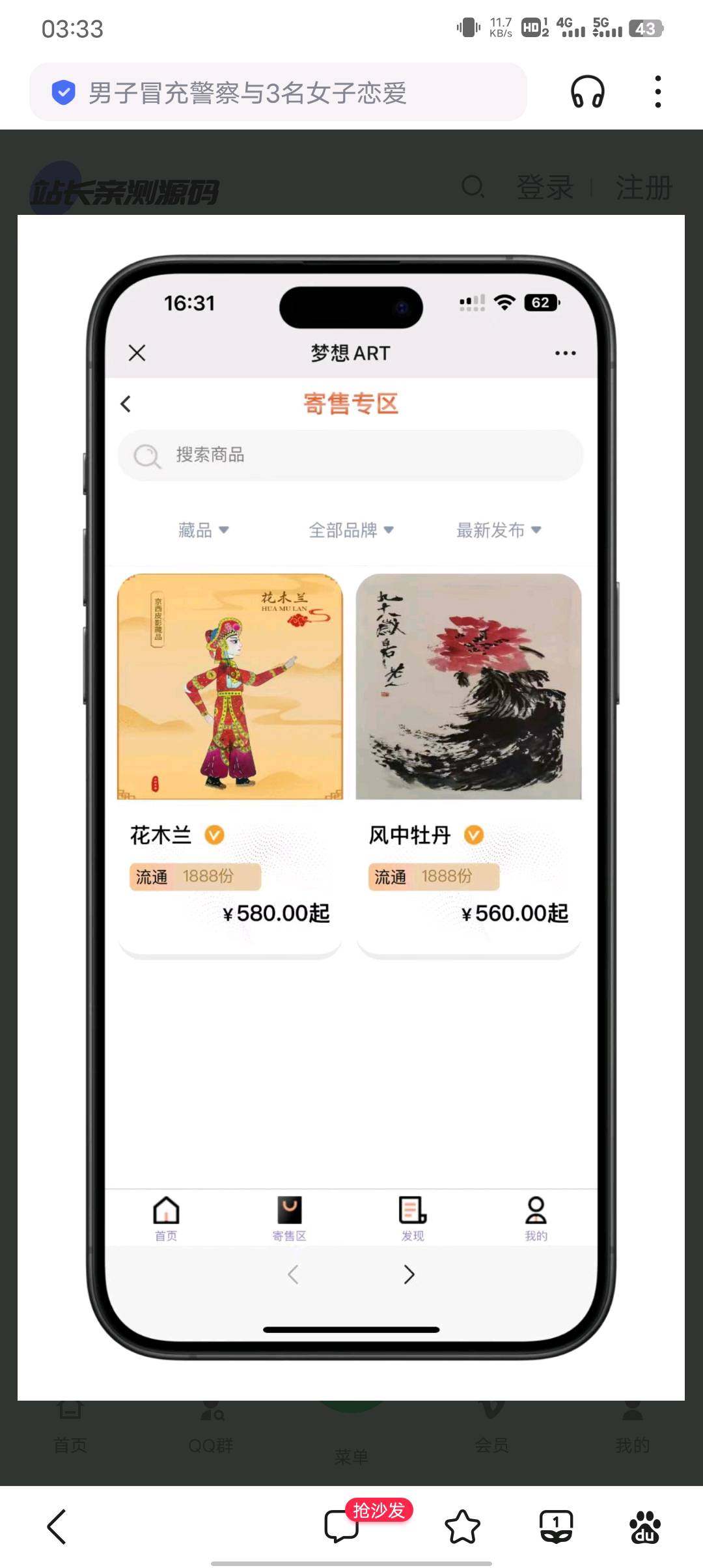Bookmark this page with the star icon
Screen dimensions: 703x1568
click(x=462, y=1526)
